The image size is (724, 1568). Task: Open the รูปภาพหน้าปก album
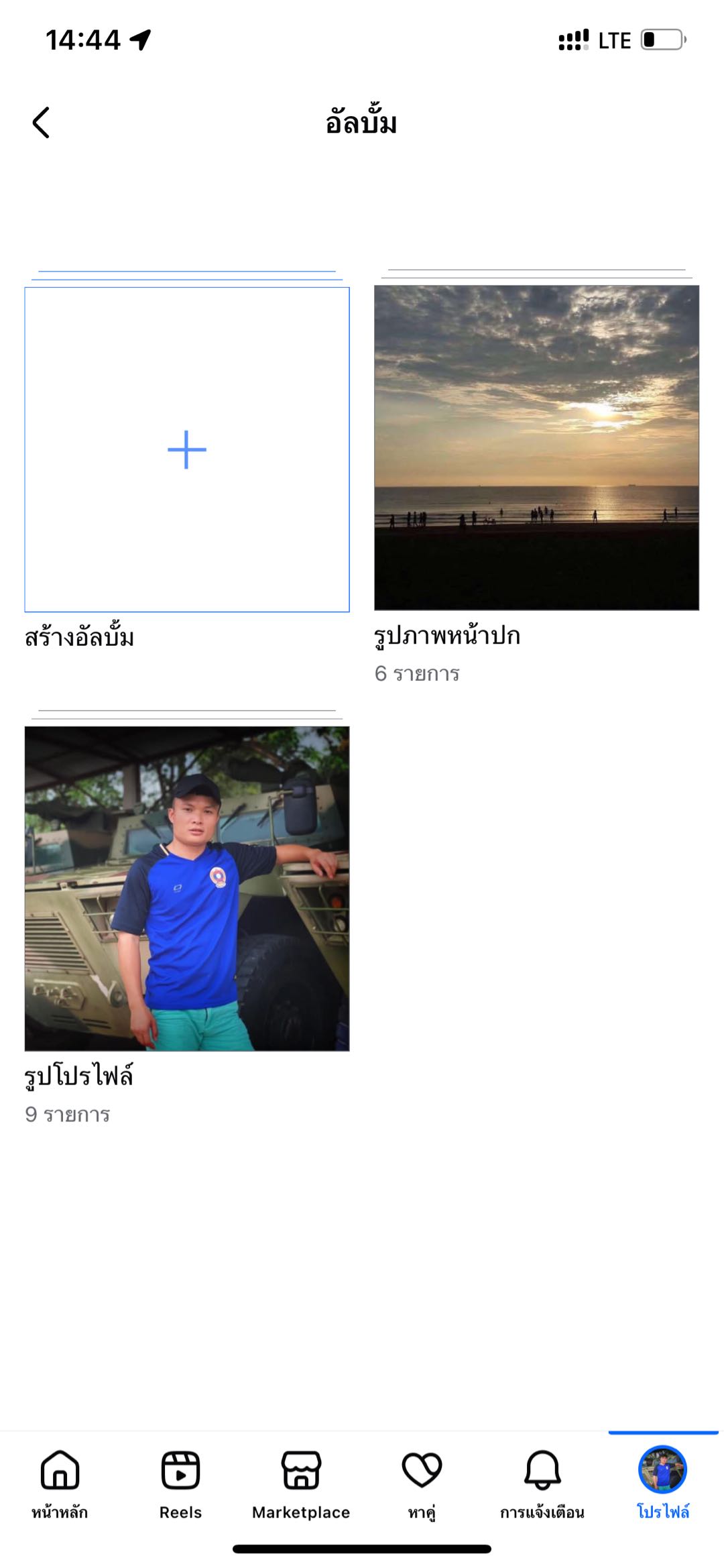click(536, 448)
